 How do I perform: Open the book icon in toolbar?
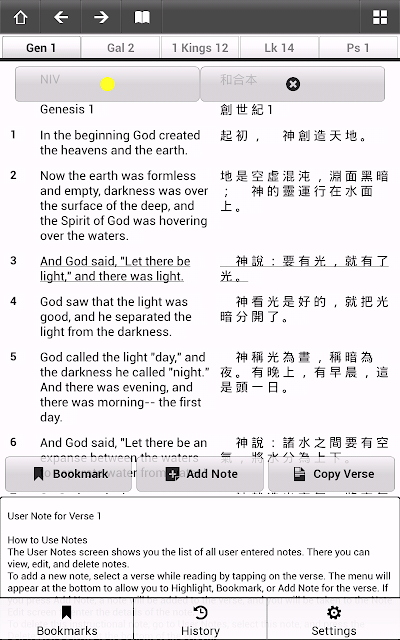pyautogui.click(x=142, y=17)
